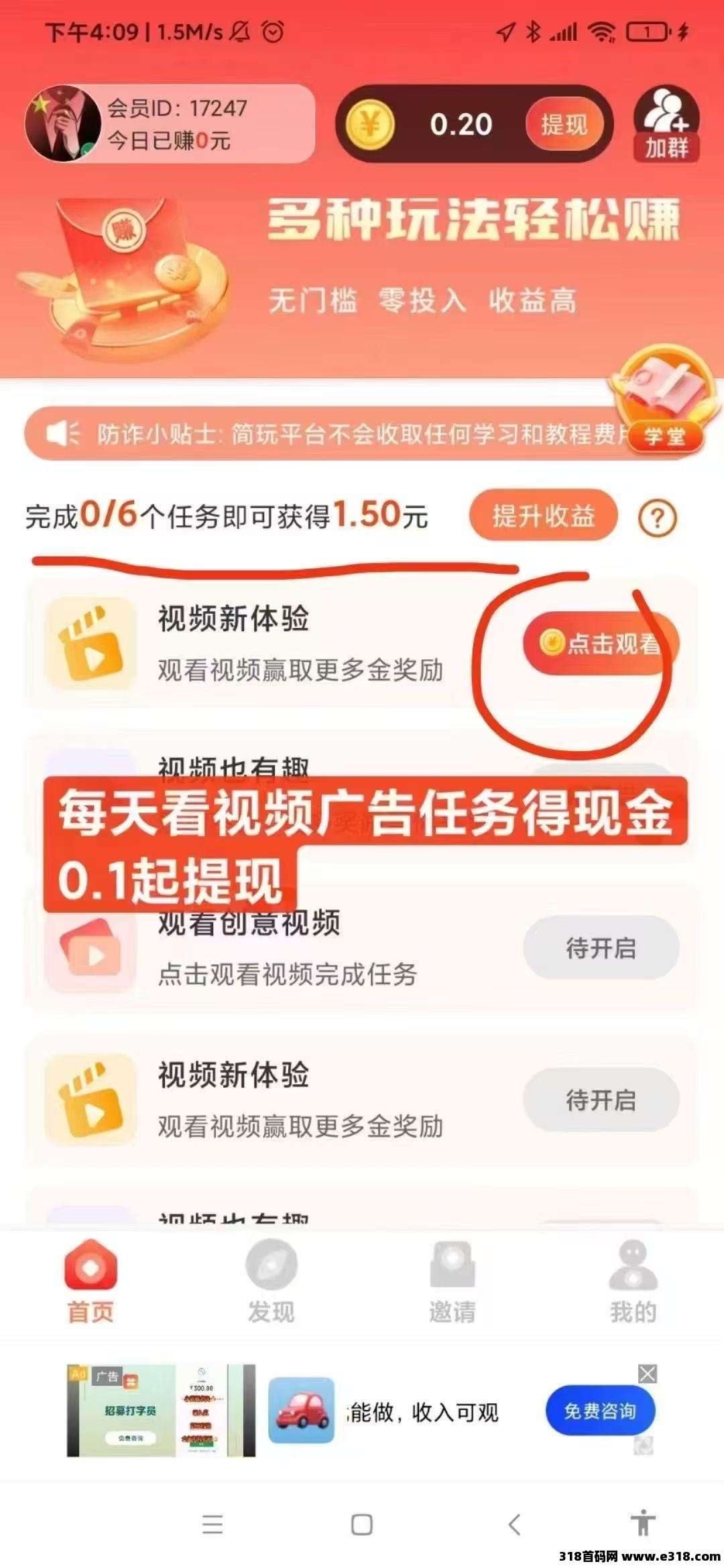Open recent apps from the navigation bar
724x1568 pixels.
point(213,1525)
